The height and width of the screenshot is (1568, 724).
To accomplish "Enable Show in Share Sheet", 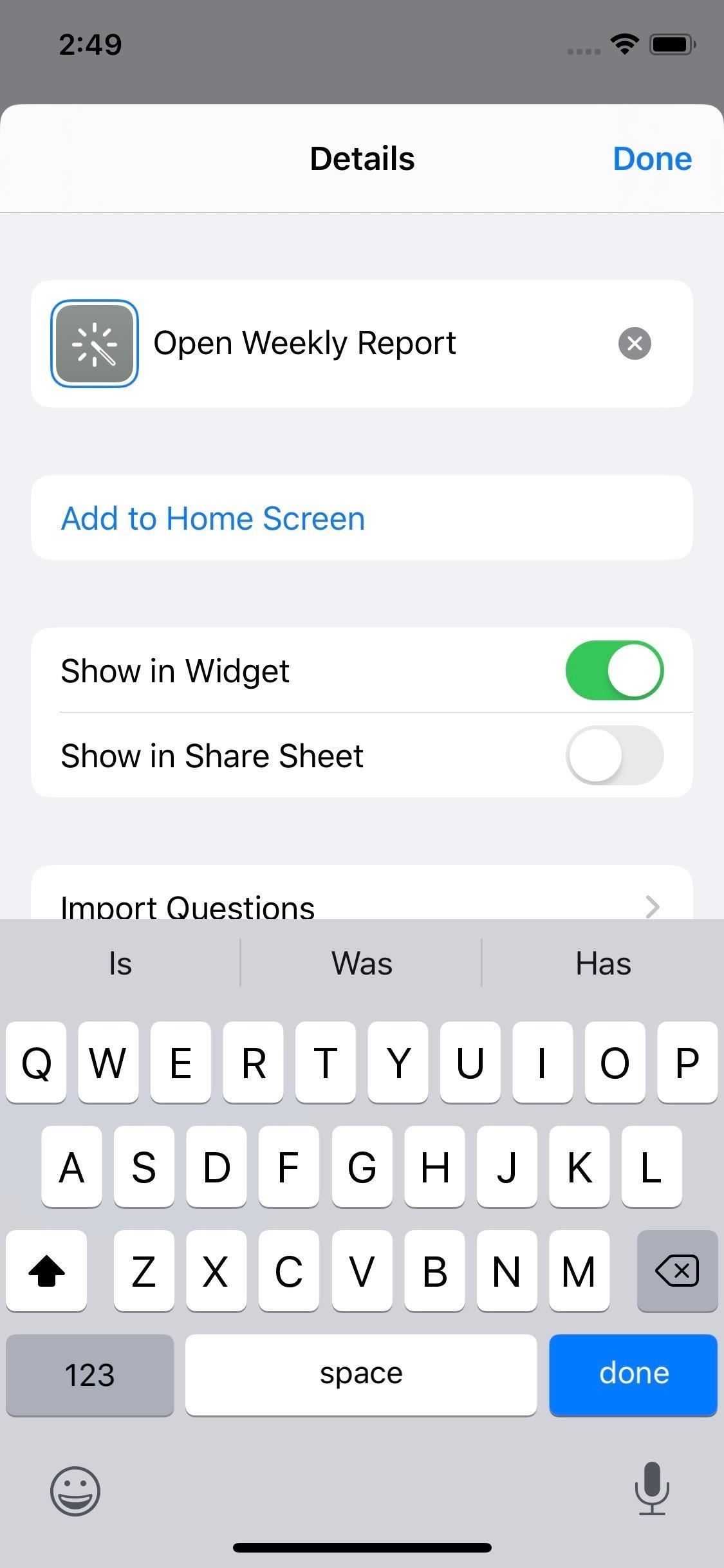I will [x=614, y=755].
